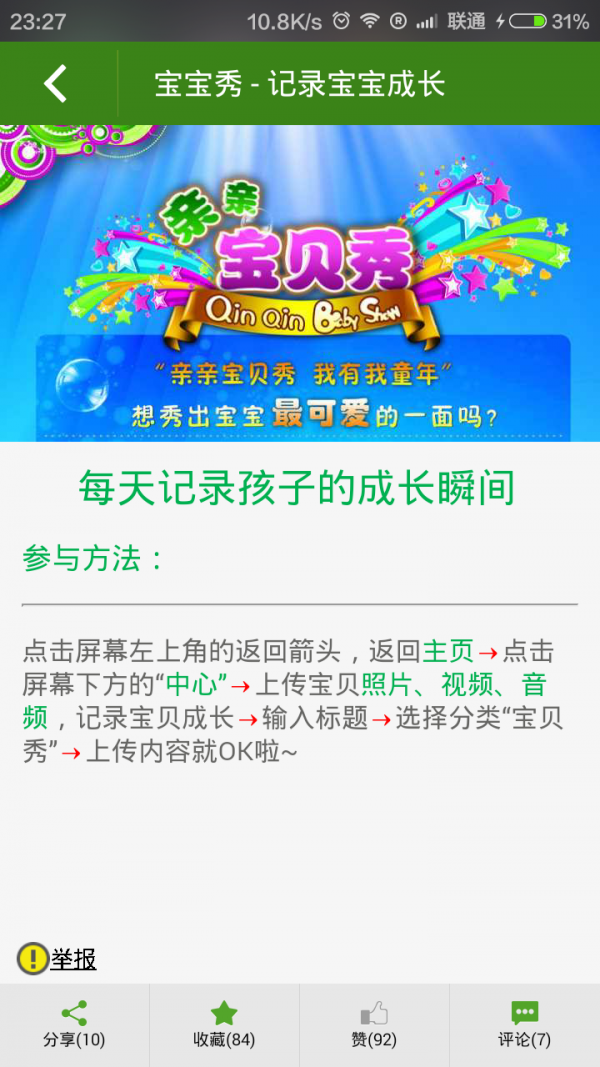Like the post via 赞(92)
600x1067 pixels.
[374, 1025]
